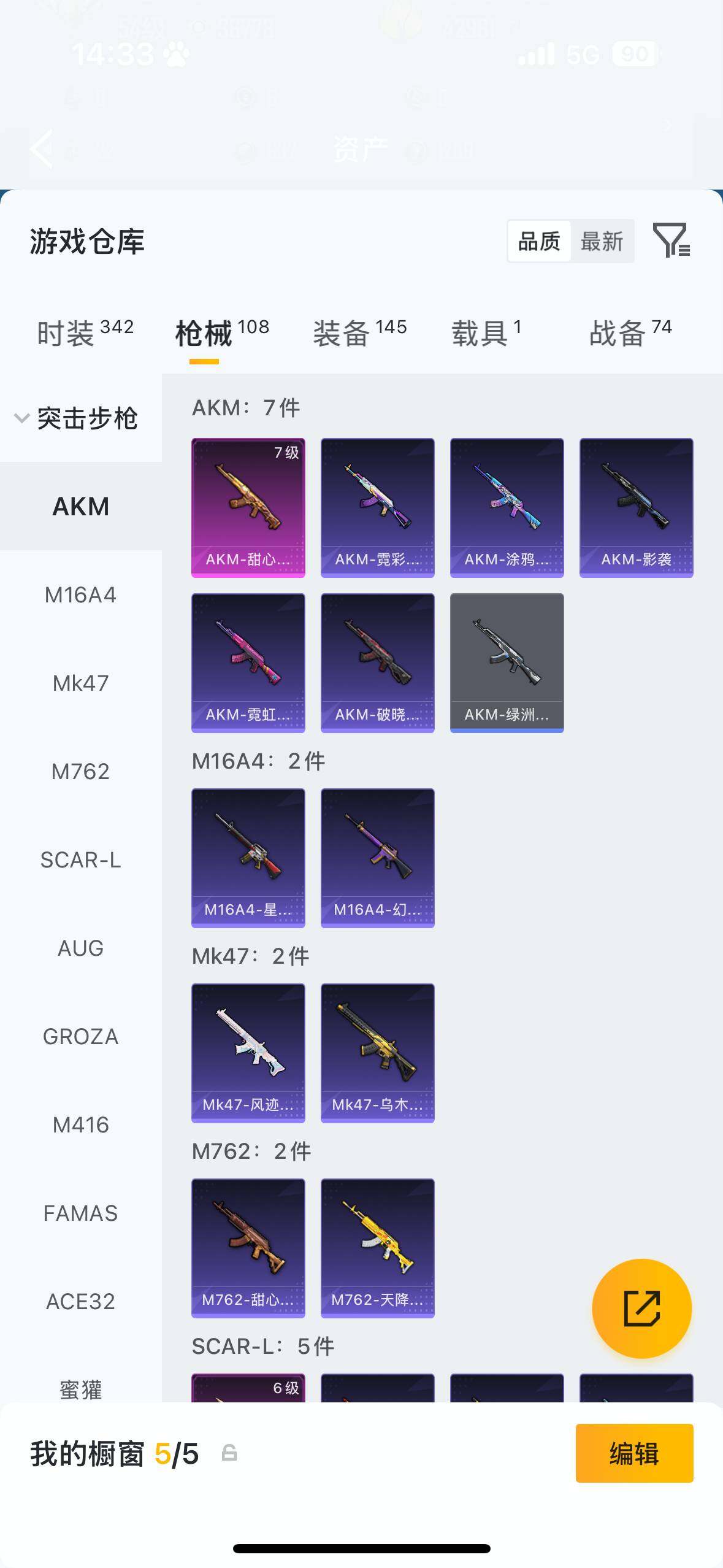Viewport: 723px width, 1568px height.
Task: Select GROZA in the weapon sidebar
Action: pos(80,1037)
